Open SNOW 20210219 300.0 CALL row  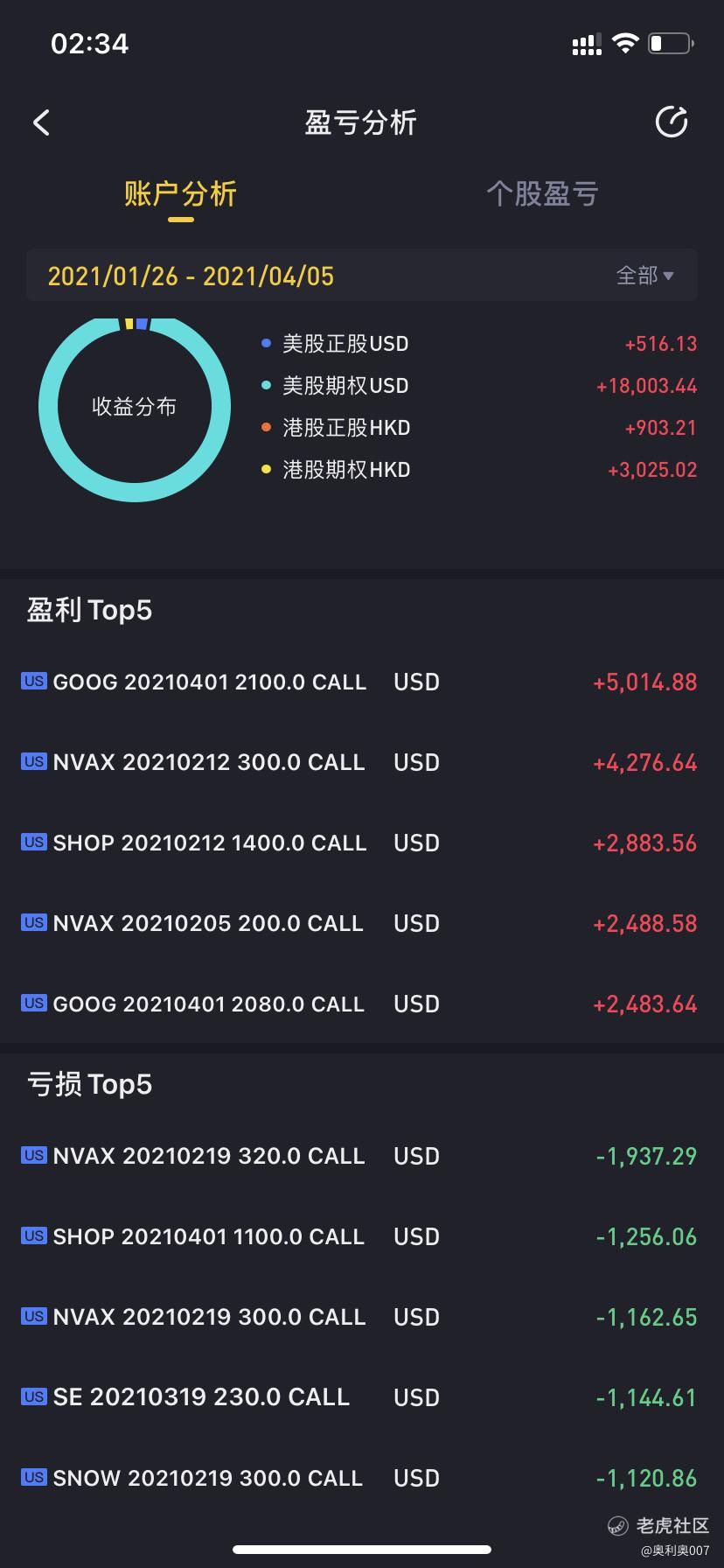pos(362,1478)
